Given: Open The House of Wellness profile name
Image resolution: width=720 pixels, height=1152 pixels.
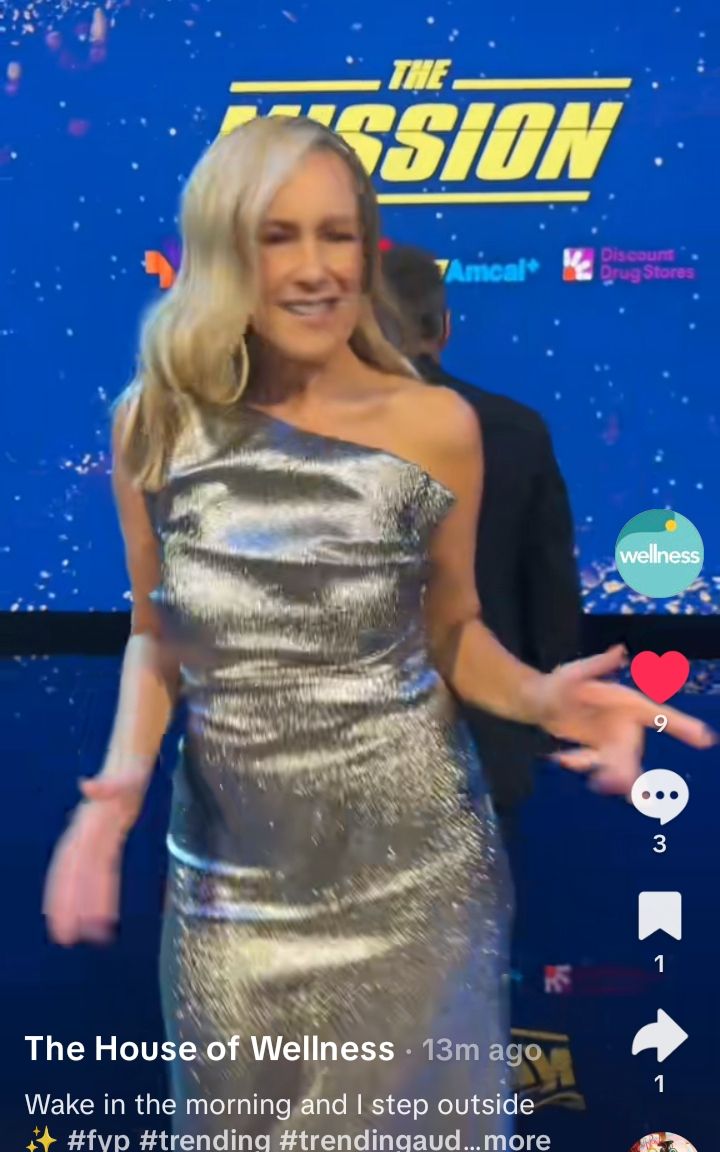Looking at the screenshot, I should click(x=209, y=1048).
